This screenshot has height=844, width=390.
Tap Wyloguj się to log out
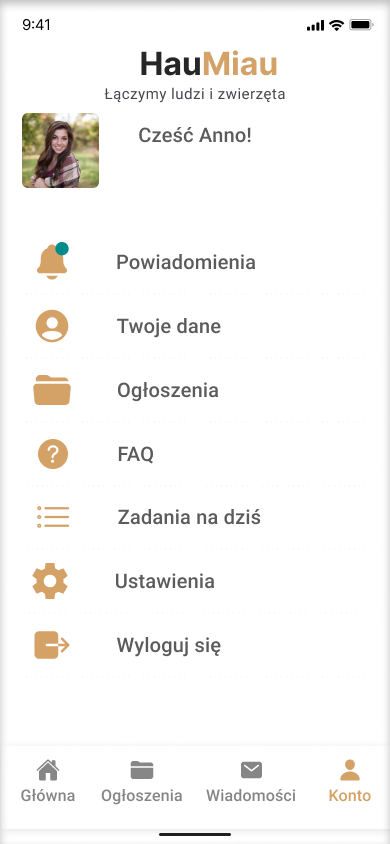tap(195, 645)
